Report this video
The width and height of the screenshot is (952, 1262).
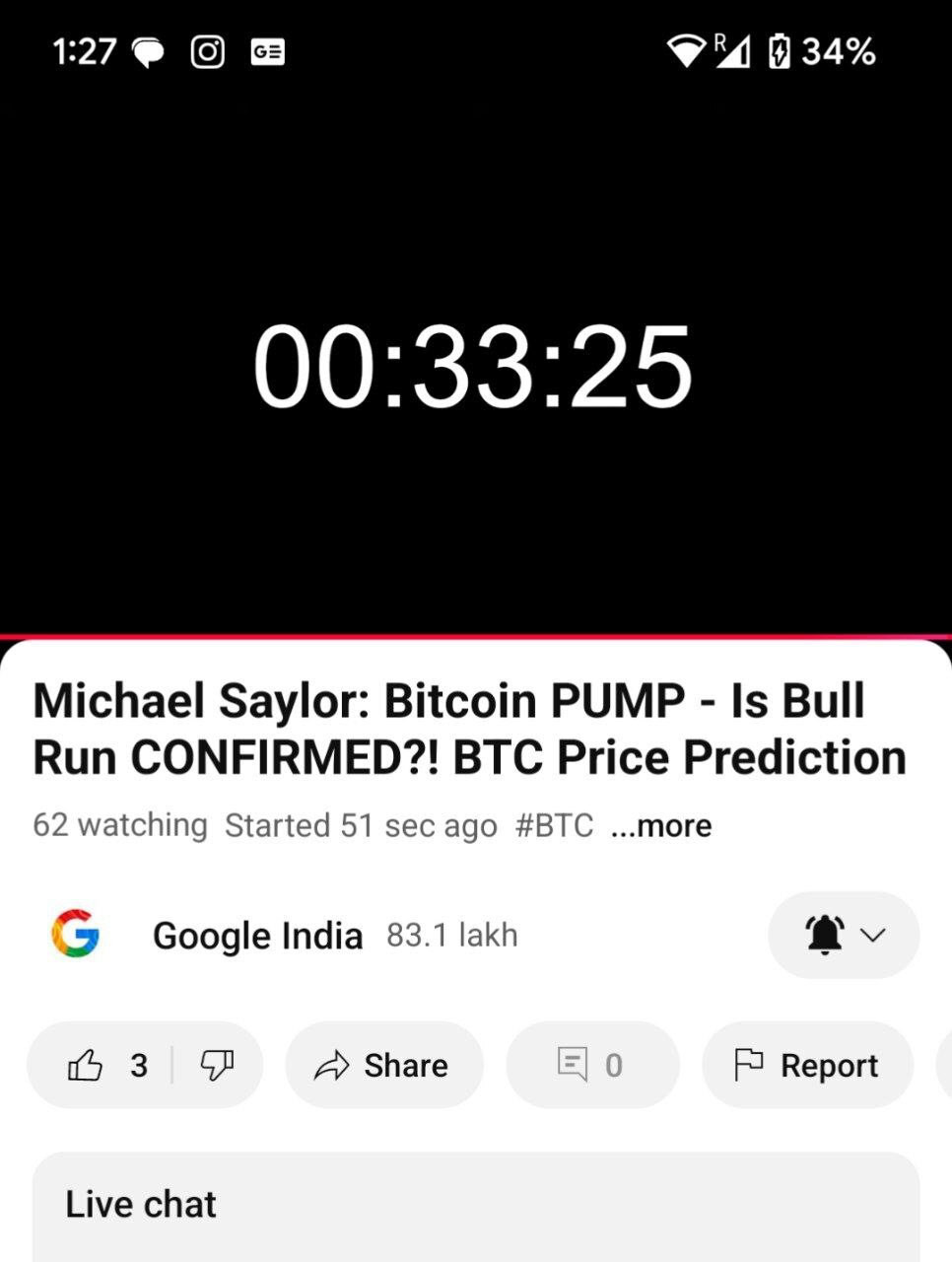[806, 1066]
